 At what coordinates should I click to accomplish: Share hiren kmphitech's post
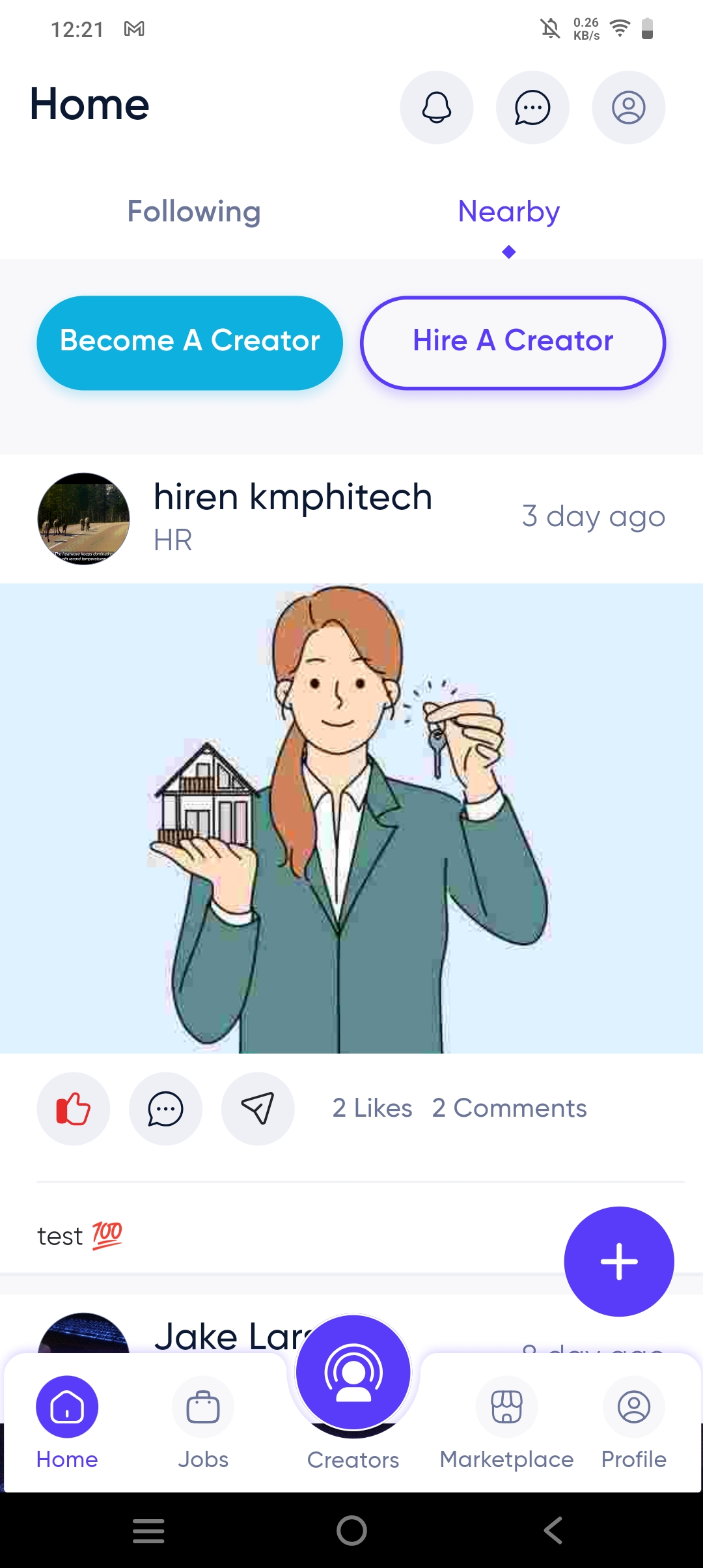click(258, 1108)
